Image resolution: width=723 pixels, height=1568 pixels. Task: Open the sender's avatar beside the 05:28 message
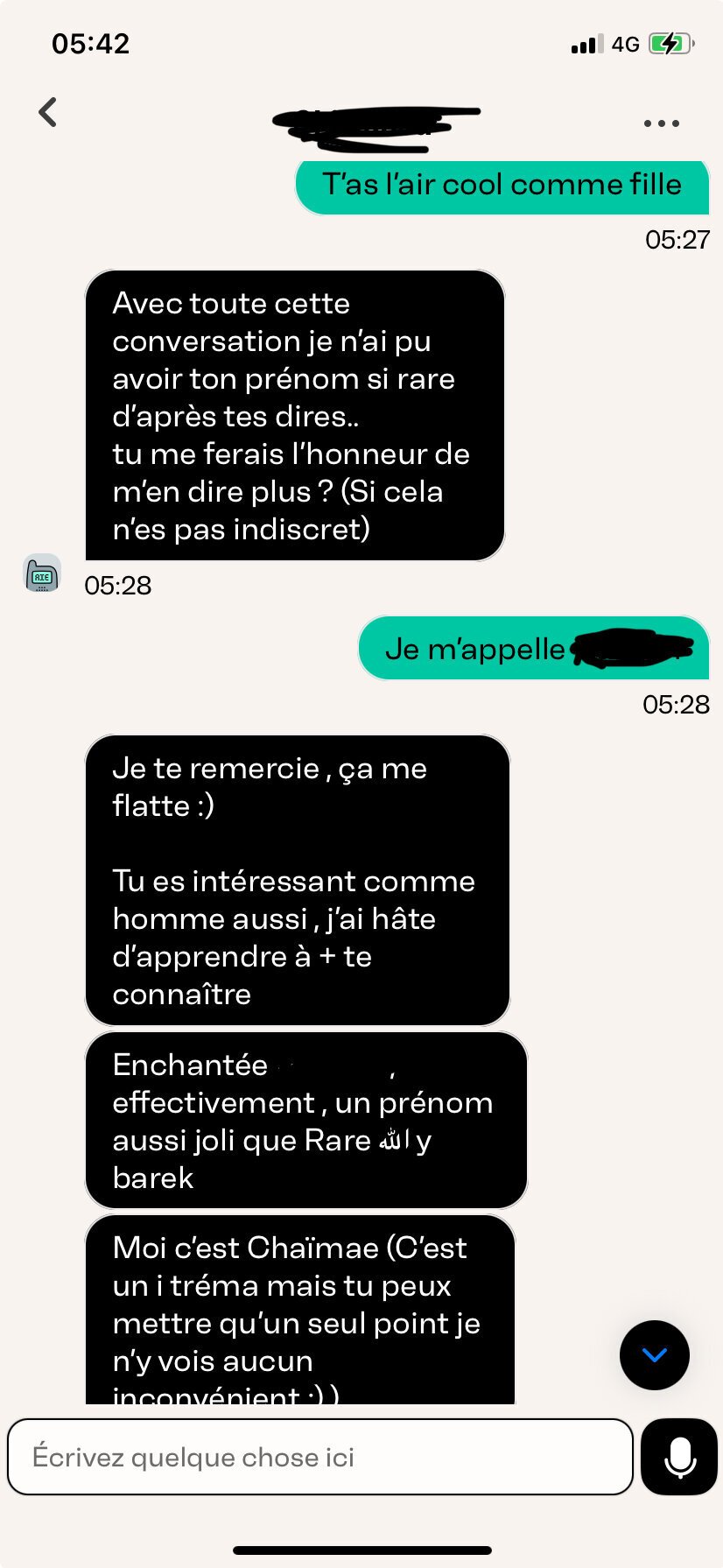(42, 573)
